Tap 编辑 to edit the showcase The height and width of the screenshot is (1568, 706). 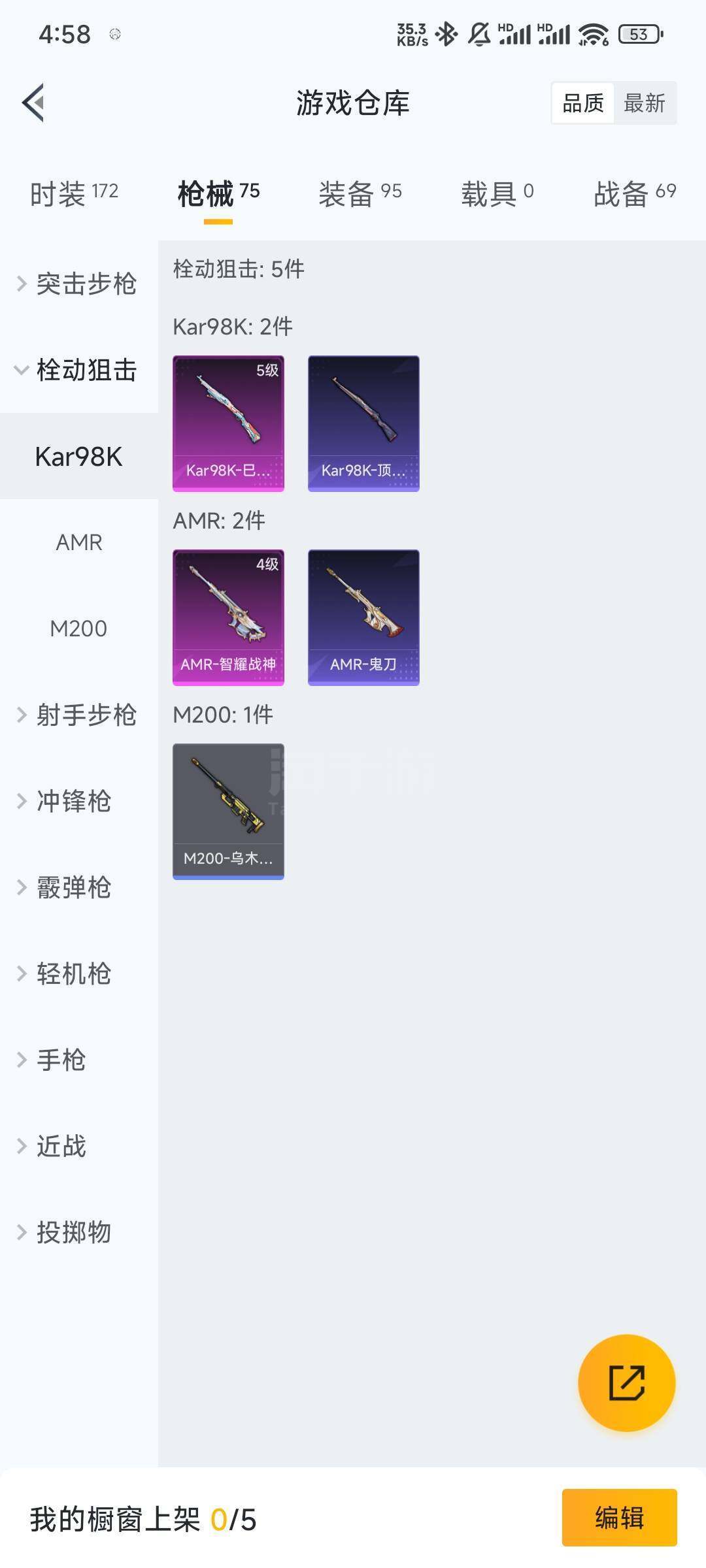point(619,1517)
